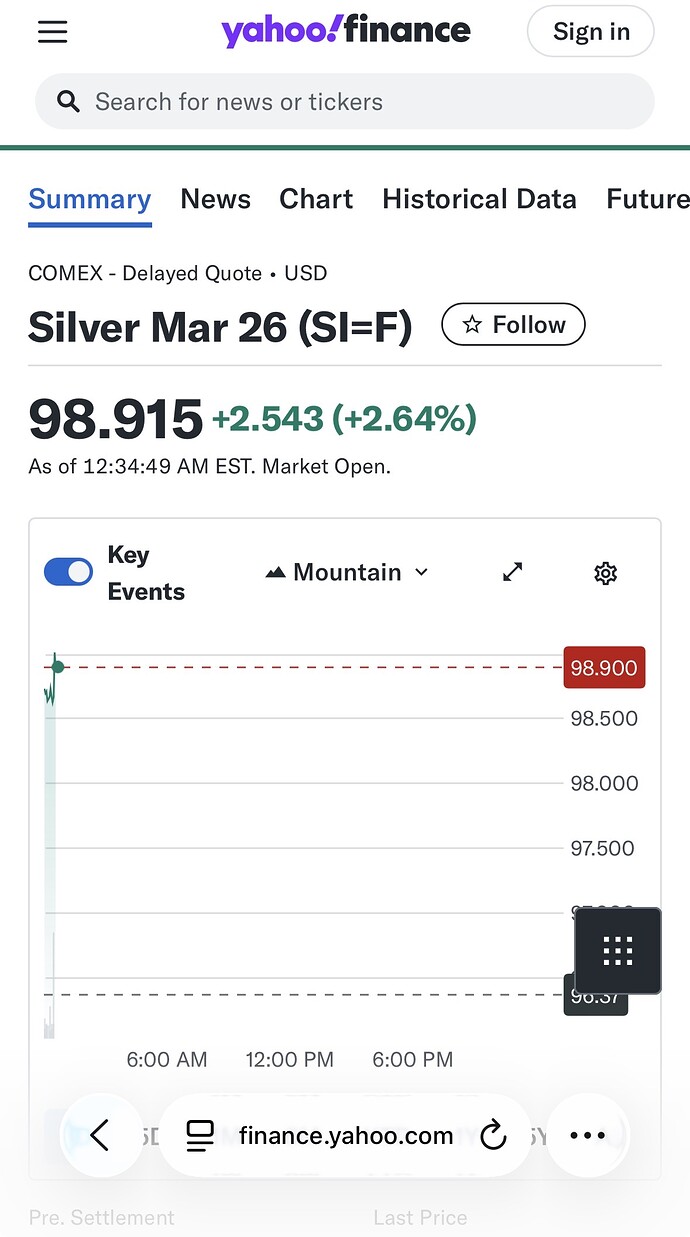Open the hamburger menu
Screen dimensions: 690x1237
(52, 32)
